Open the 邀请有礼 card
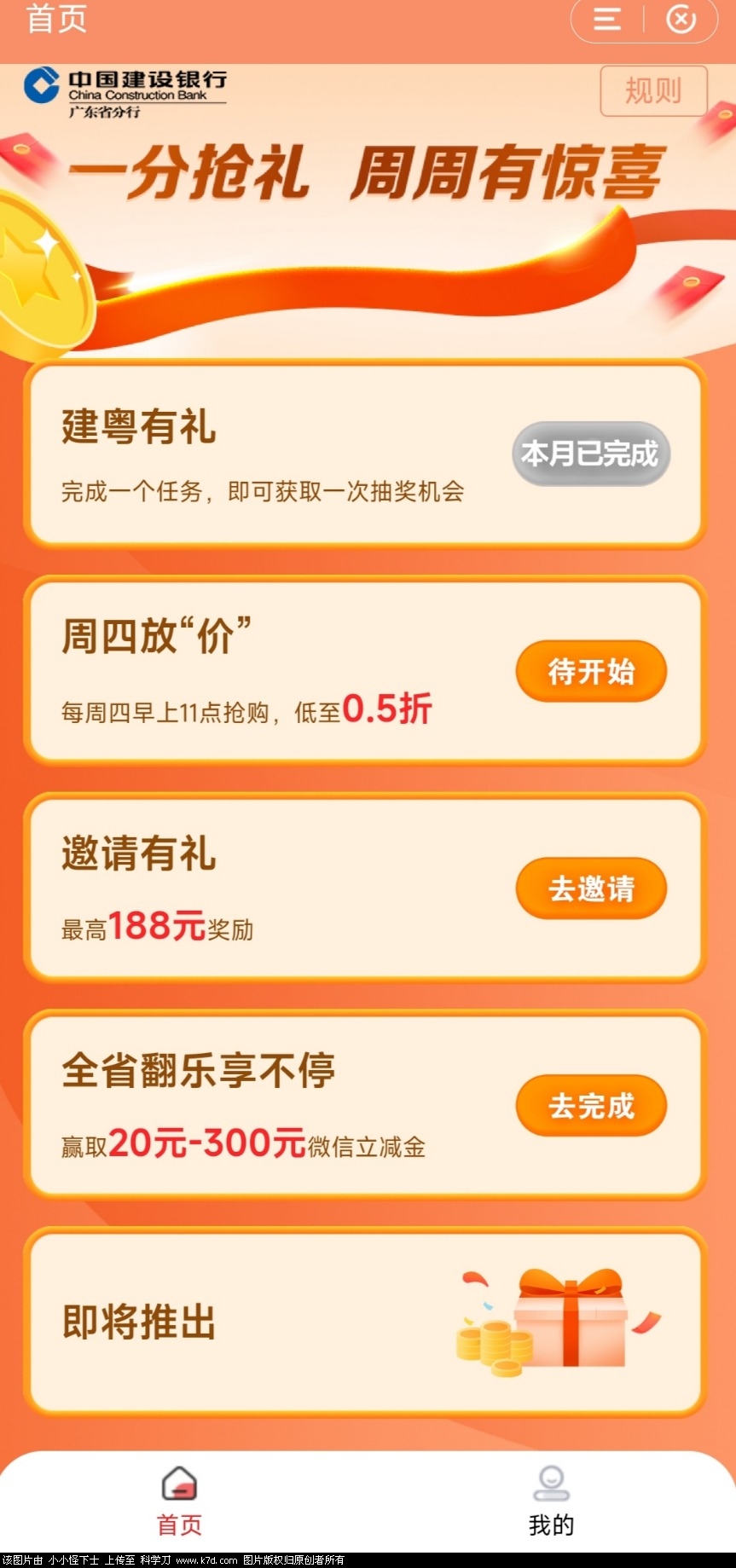Screen dimensions: 736x1568 [273, 888]
